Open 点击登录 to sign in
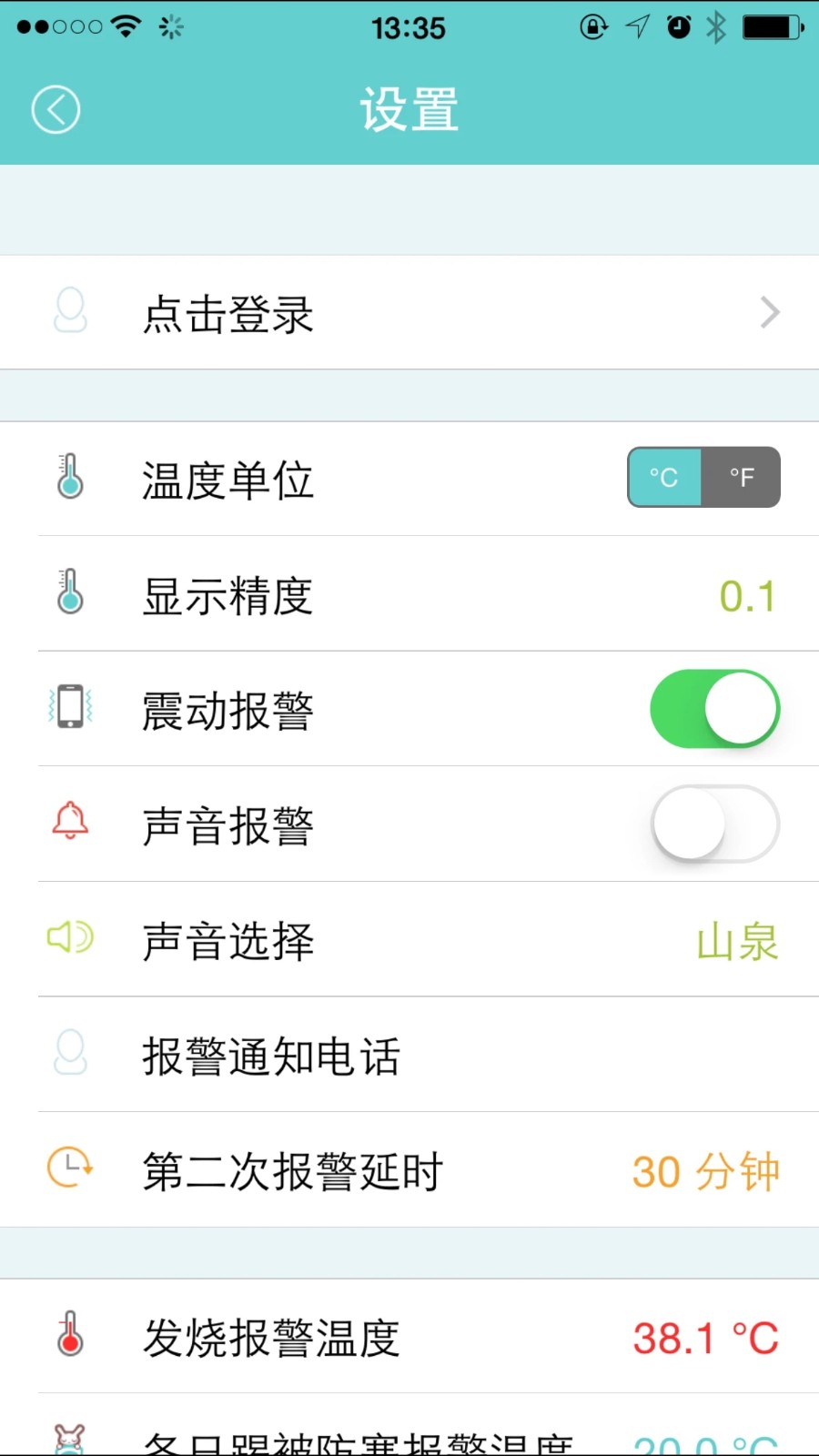 [409, 313]
